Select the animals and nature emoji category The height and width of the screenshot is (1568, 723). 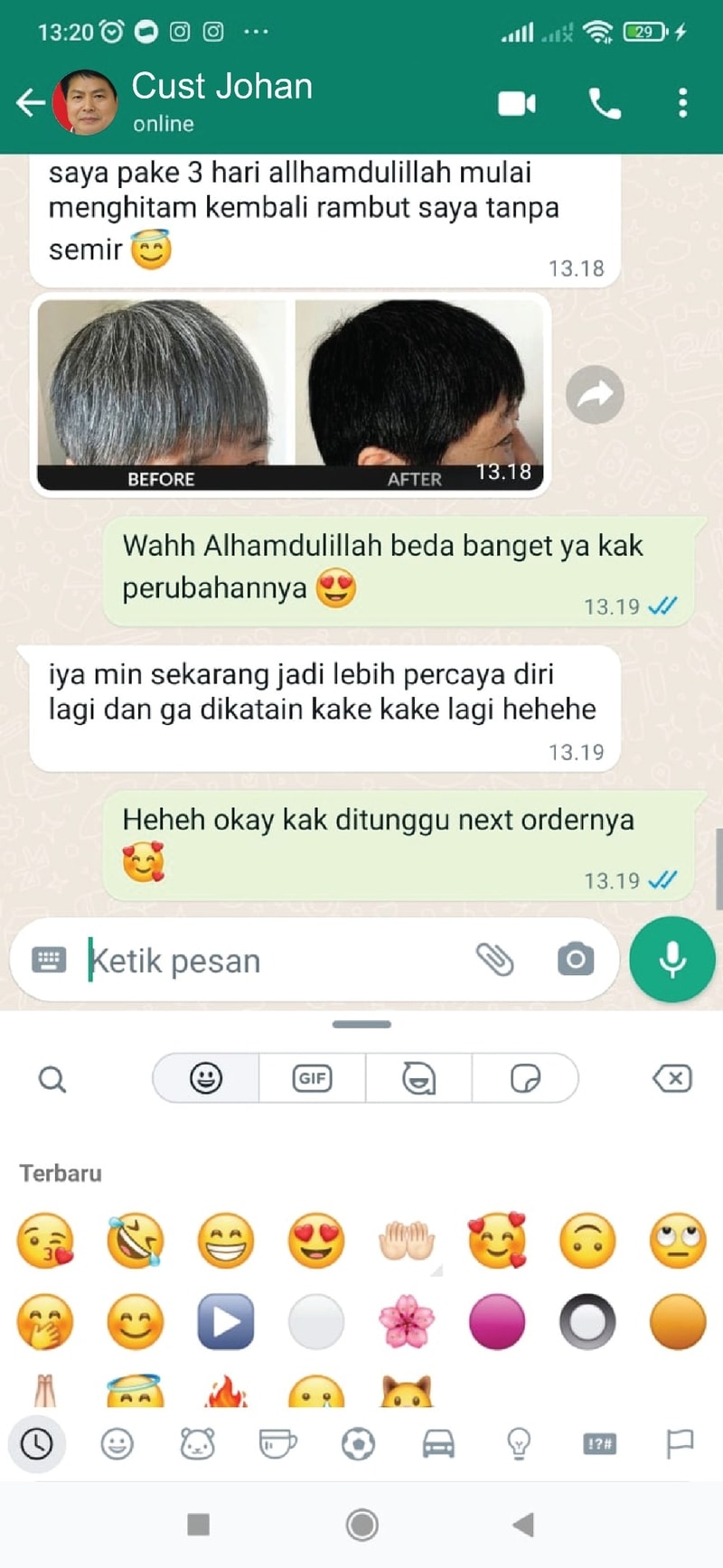point(197,1444)
